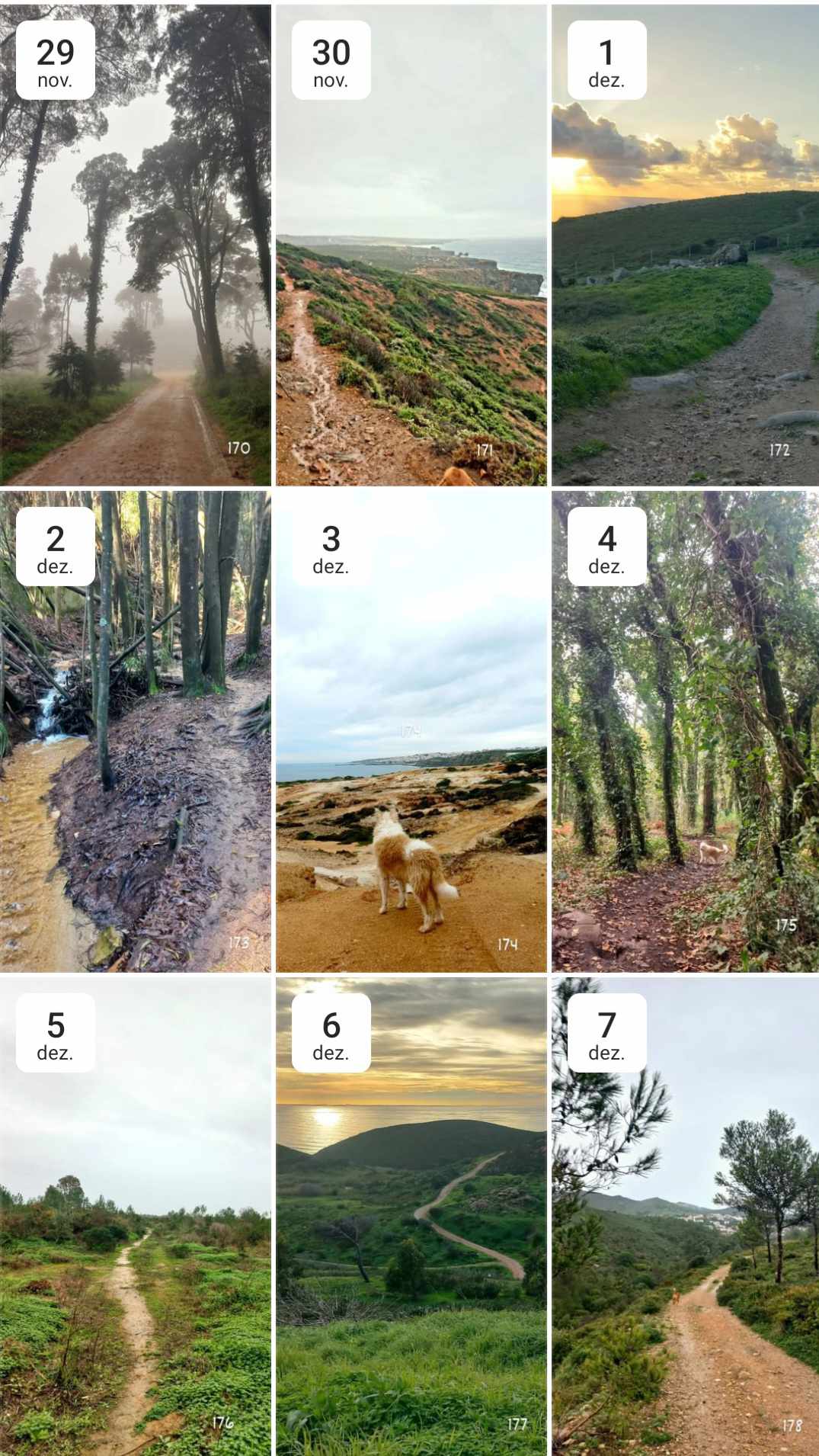The height and width of the screenshot is (1456, 819).
Task: Open the 30 nov. coastal trail story
Action: coord(411,245)
